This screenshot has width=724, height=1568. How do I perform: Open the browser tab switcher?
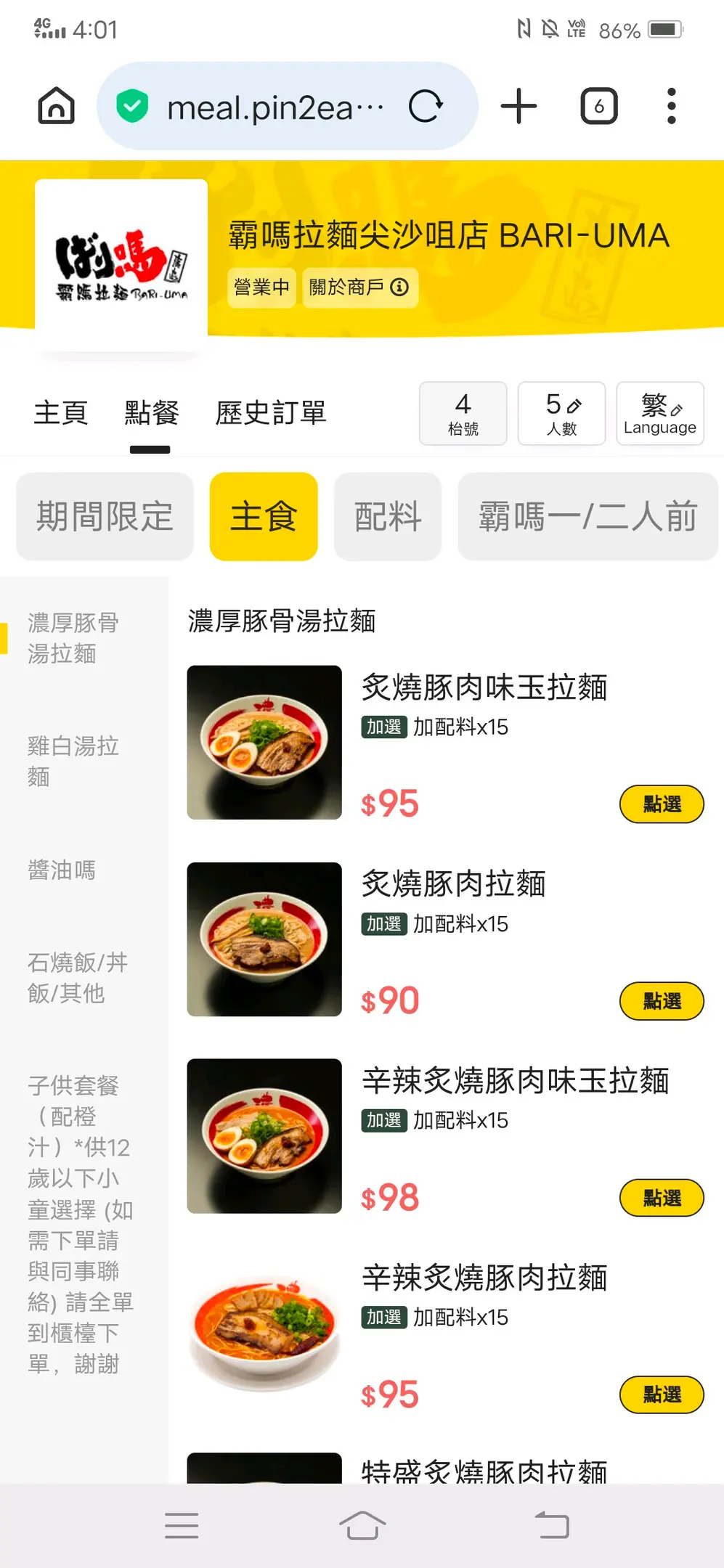tap(599, 106)
